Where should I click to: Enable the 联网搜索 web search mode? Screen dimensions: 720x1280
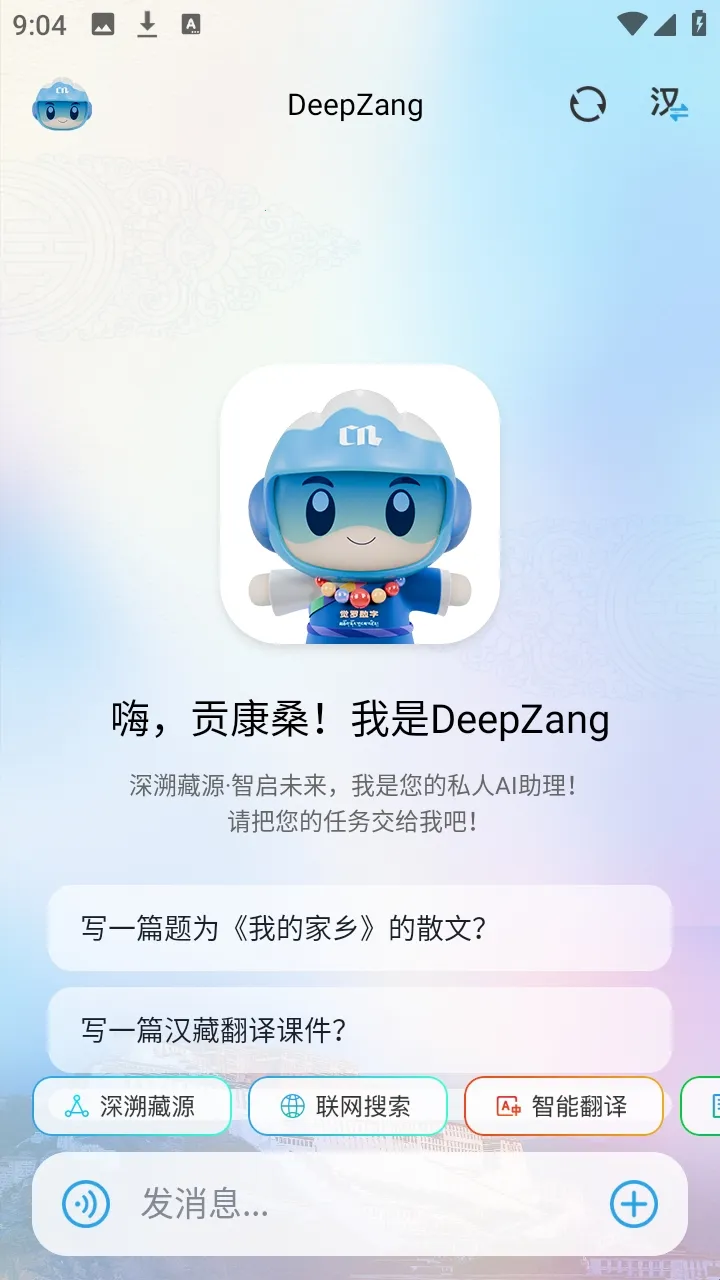[x=347, y=1106]
